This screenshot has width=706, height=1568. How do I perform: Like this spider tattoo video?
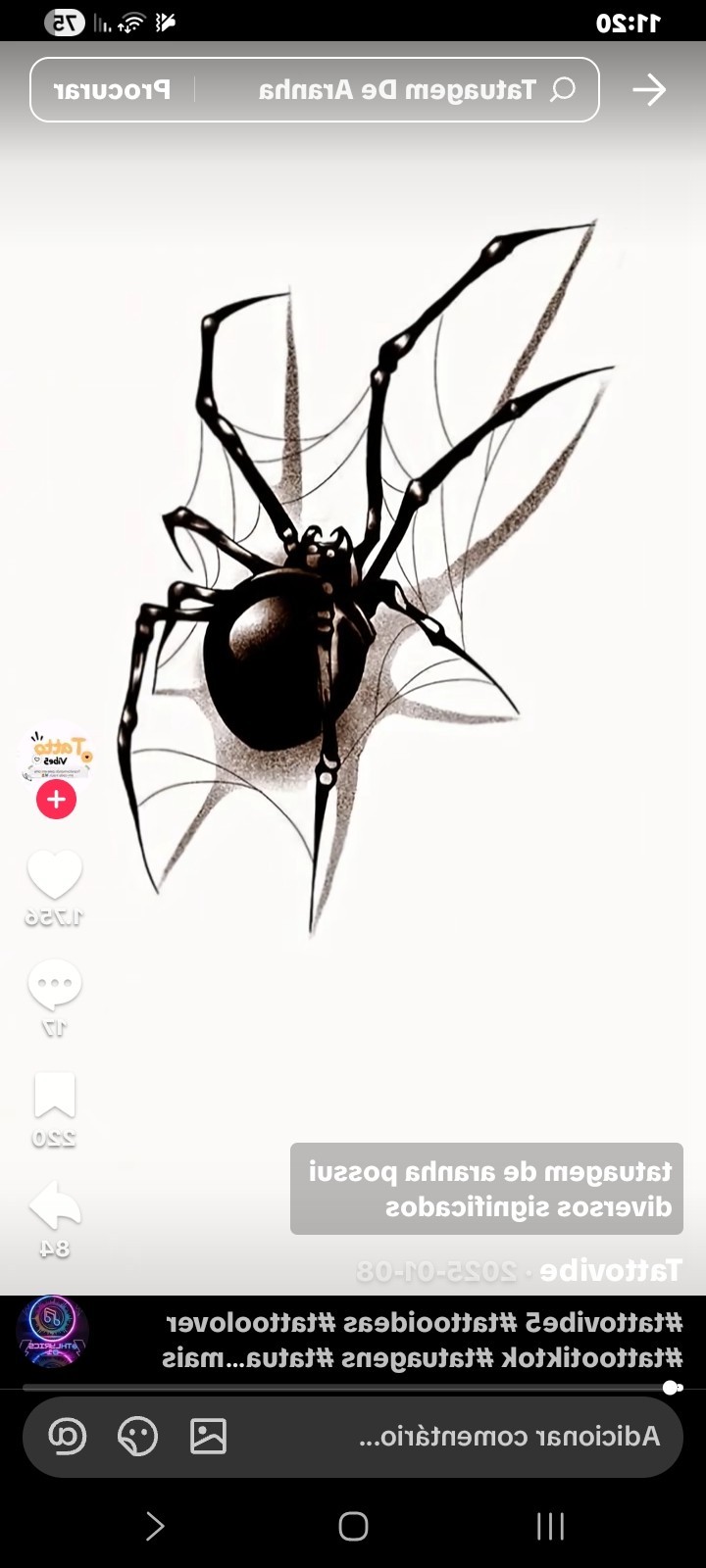pyautogui.click(x=55, y=874)
